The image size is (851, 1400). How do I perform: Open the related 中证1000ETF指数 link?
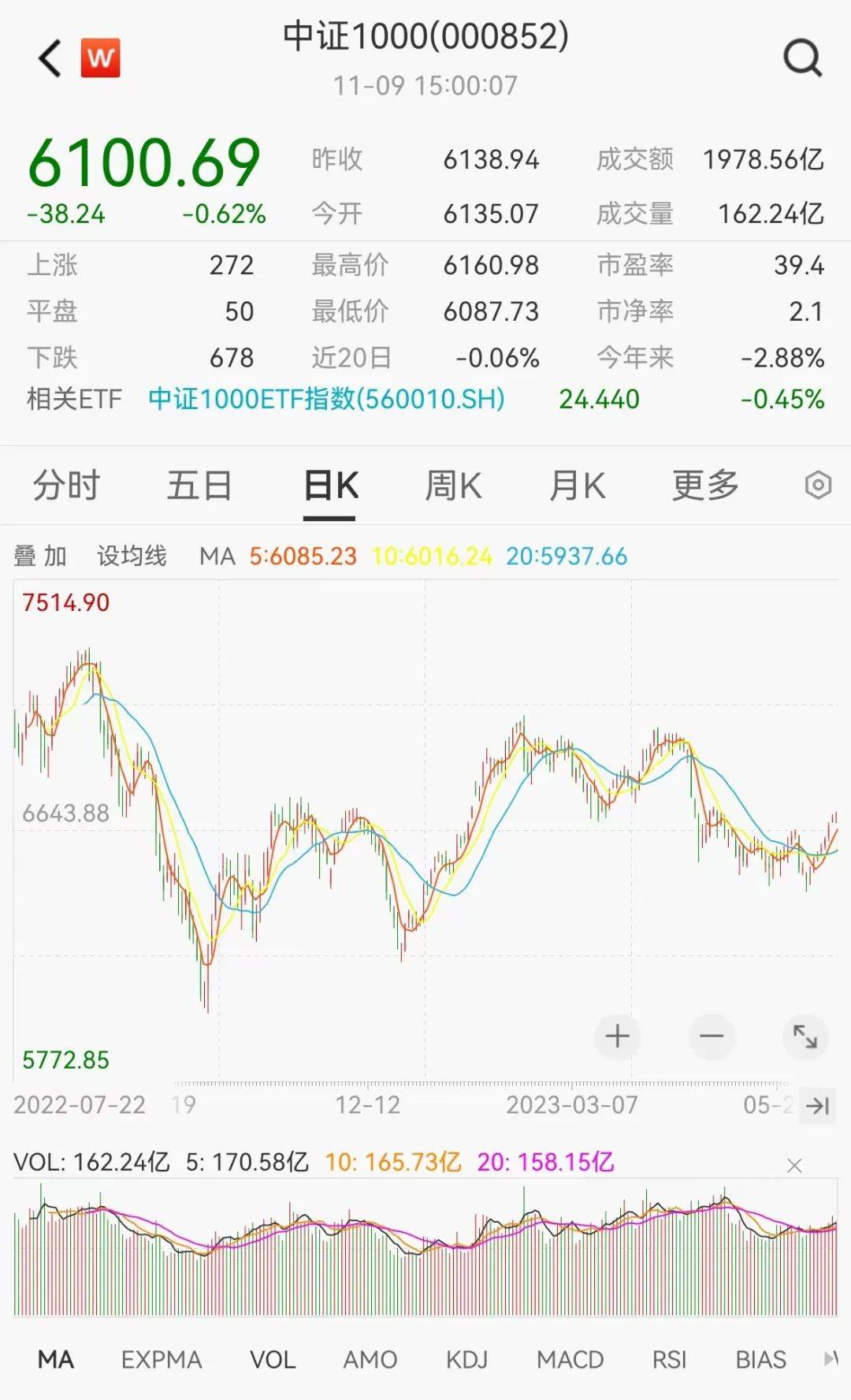point(326,400)
